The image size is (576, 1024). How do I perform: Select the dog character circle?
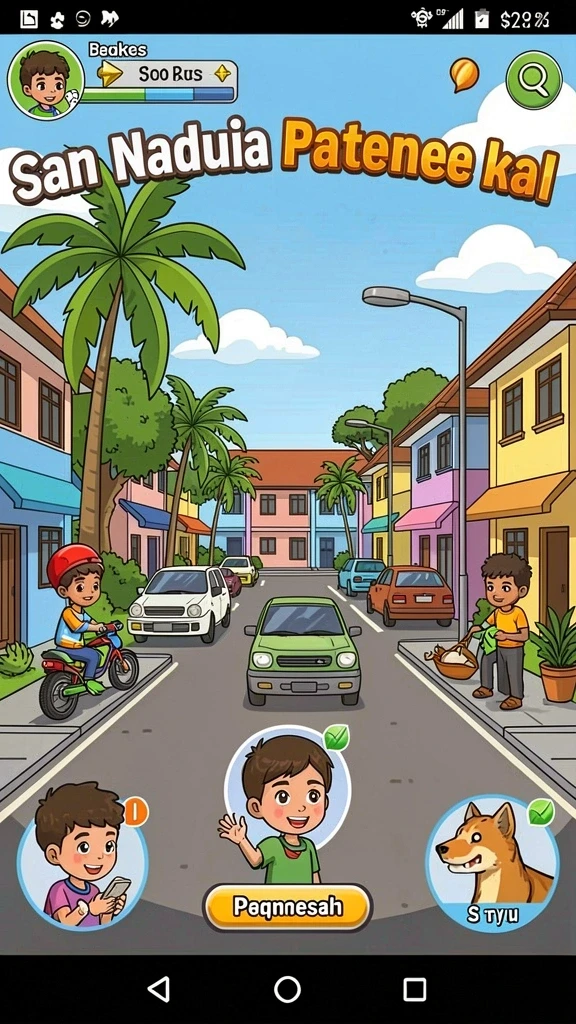pos(493,862)
